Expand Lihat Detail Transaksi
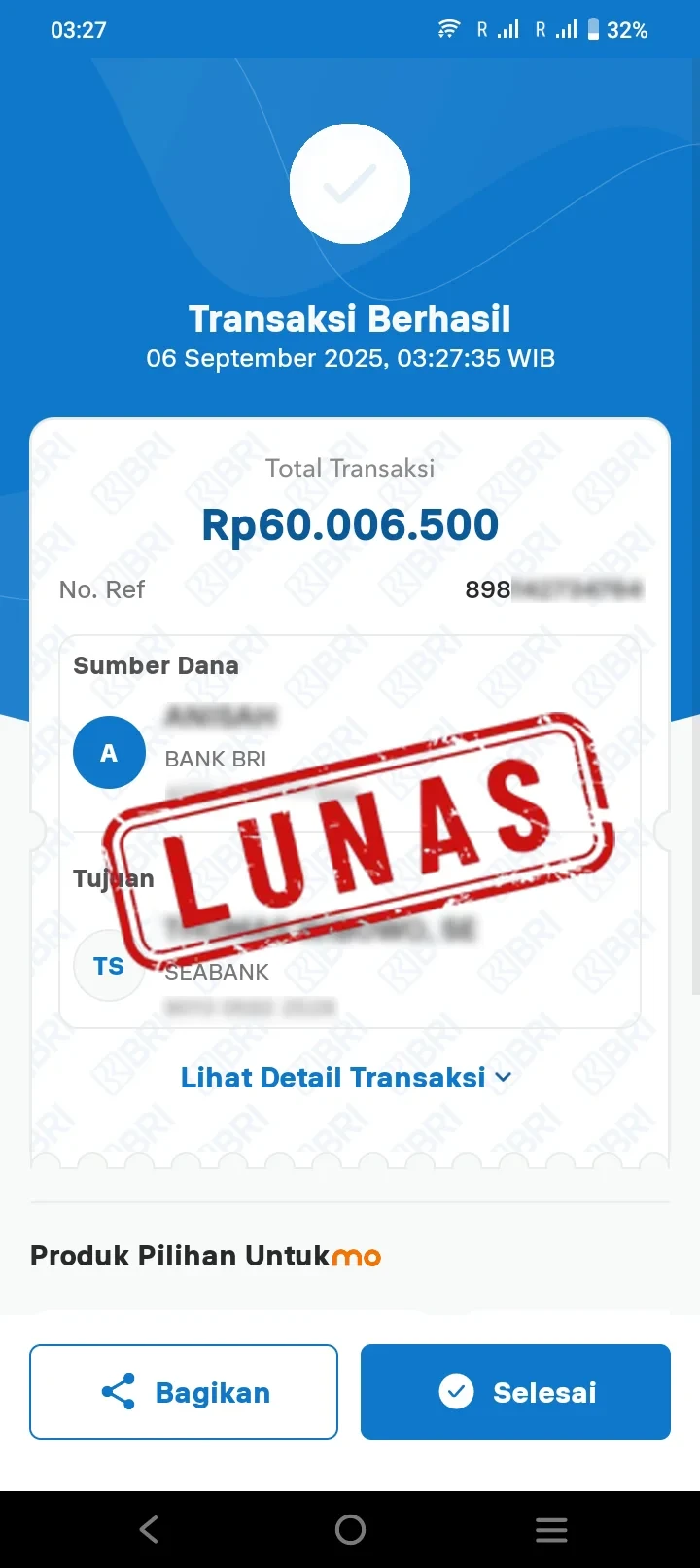Screen dimensions: 700x1568 [x=345, y=1078]
